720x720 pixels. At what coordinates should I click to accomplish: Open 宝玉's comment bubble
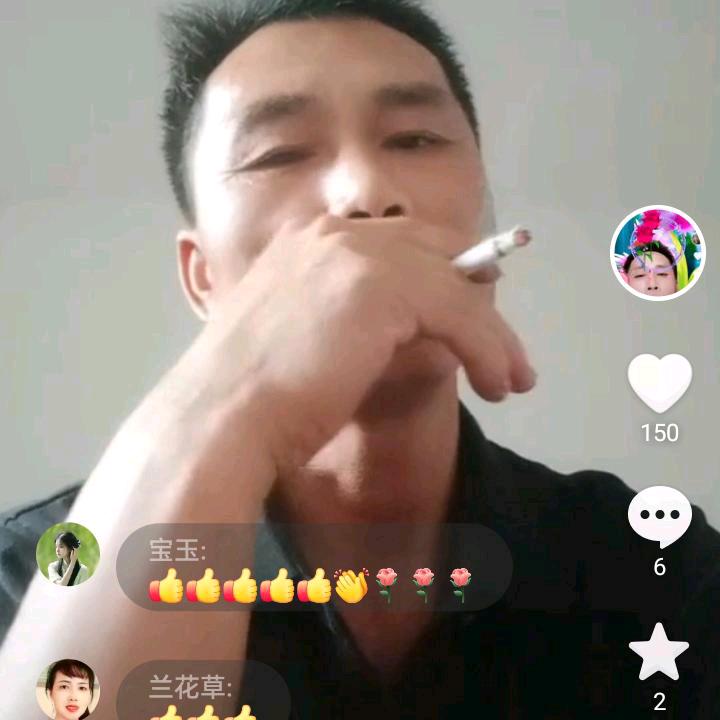pos(313,567)
